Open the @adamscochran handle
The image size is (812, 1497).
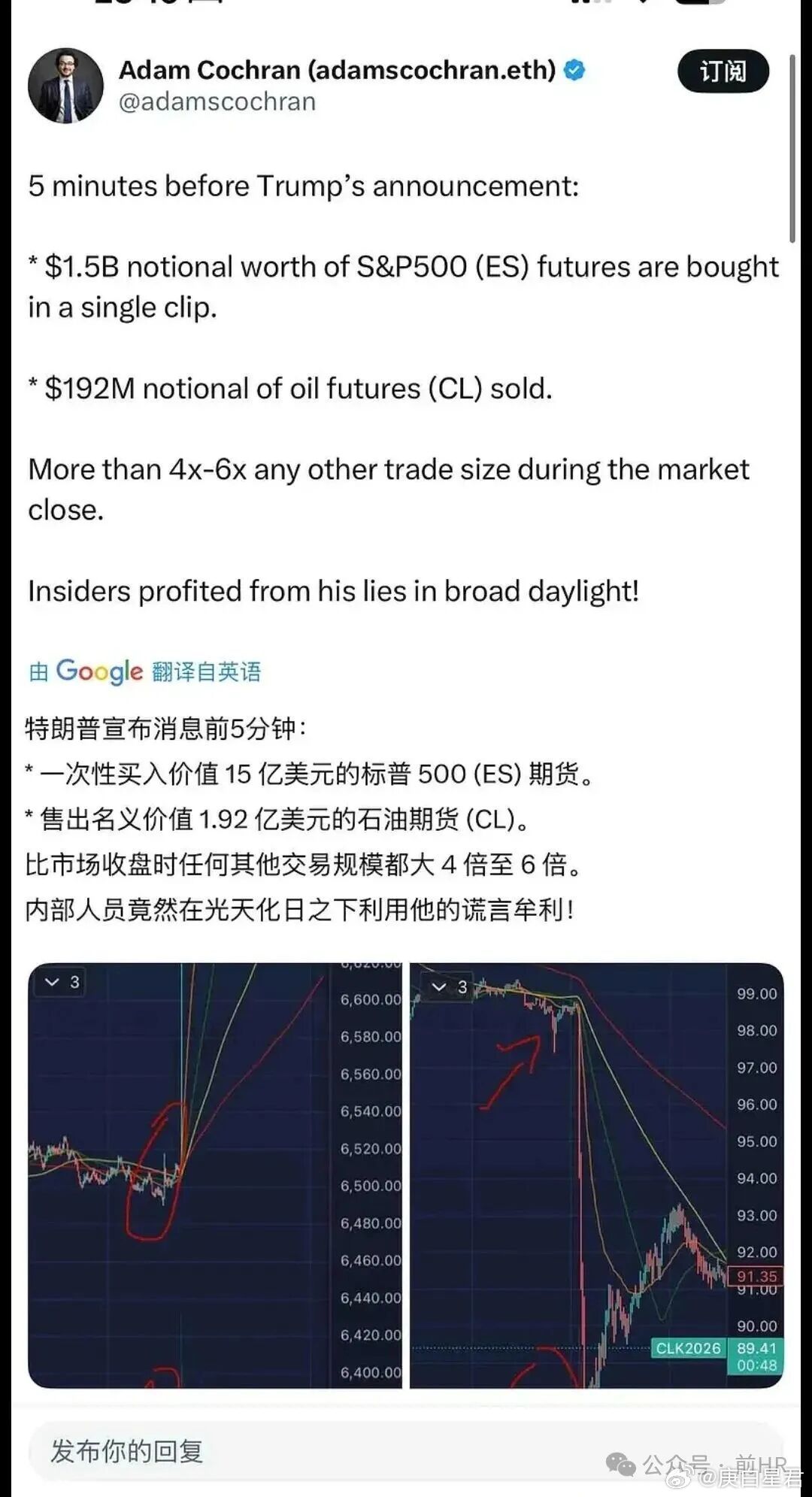pyautogui.click(x=218, y=102)
